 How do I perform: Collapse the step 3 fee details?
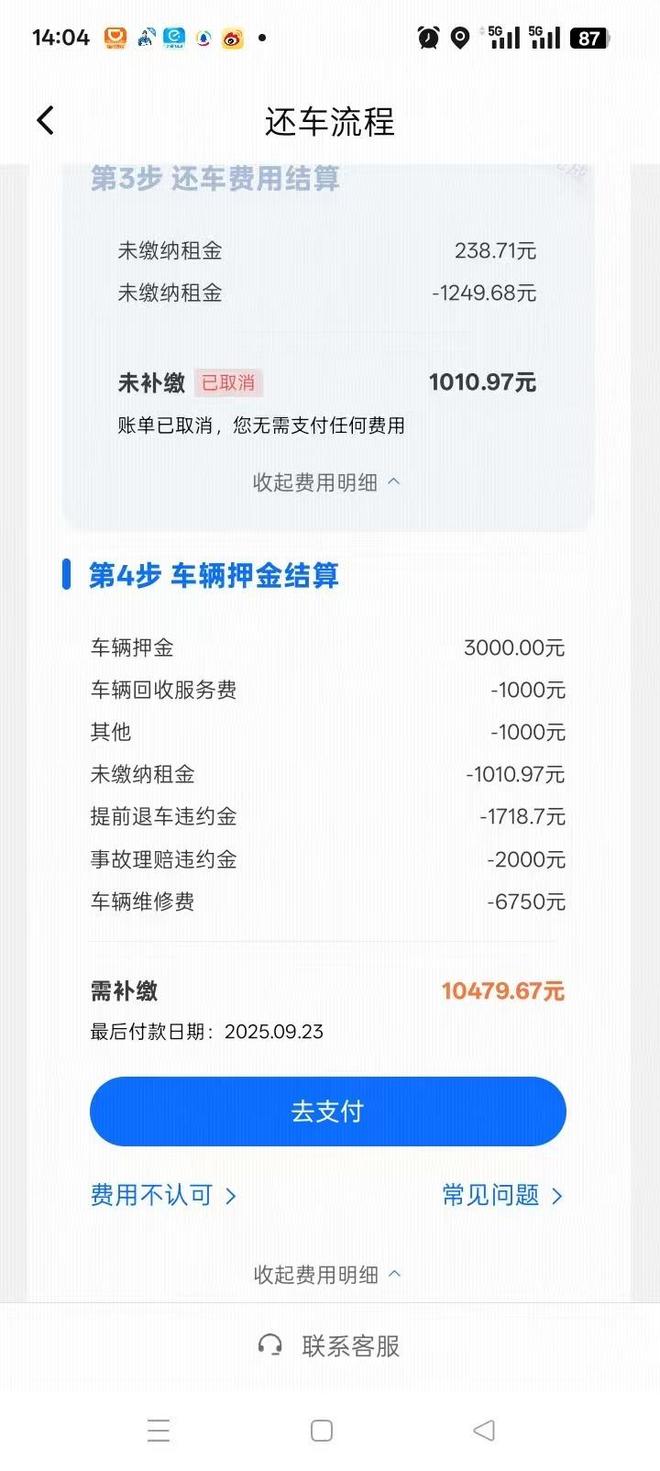326,482
